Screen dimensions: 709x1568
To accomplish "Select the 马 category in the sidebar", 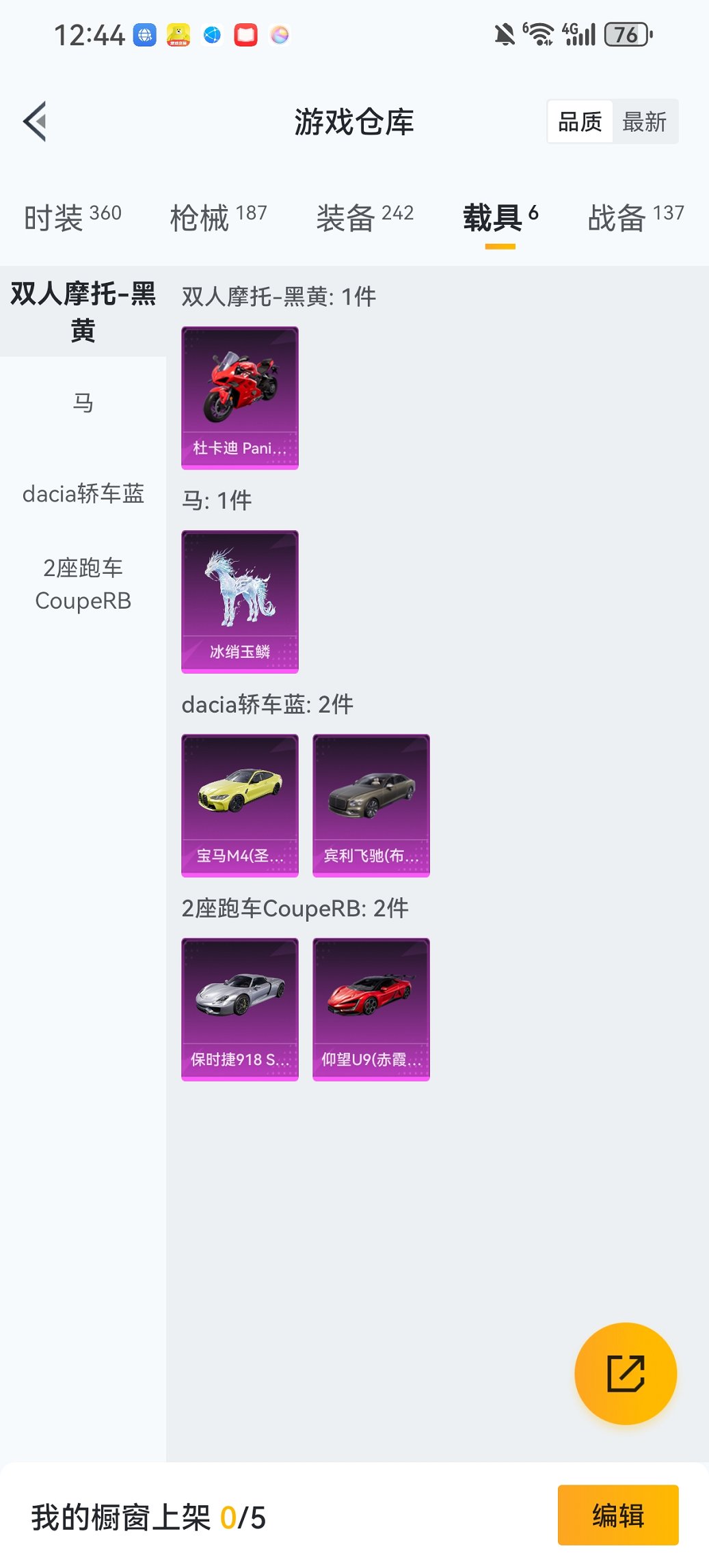I will (83, 403).
